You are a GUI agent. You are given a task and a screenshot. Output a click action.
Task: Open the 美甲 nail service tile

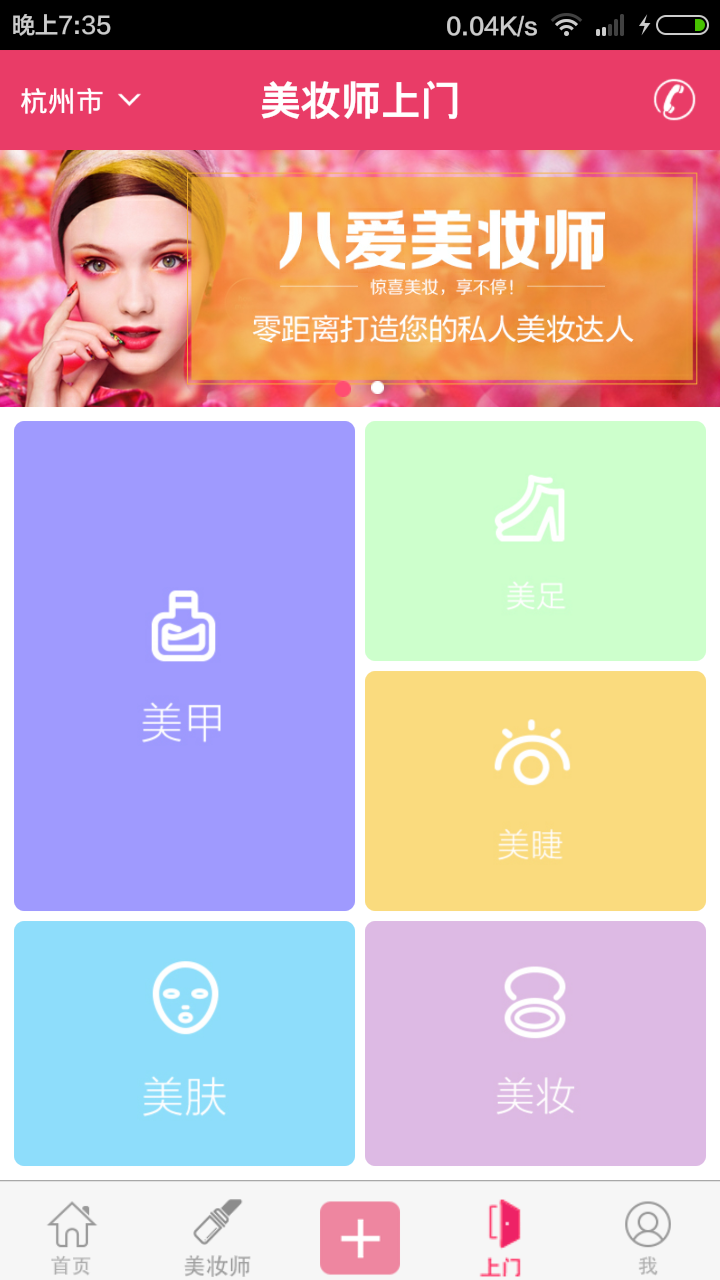click(184, 666)
